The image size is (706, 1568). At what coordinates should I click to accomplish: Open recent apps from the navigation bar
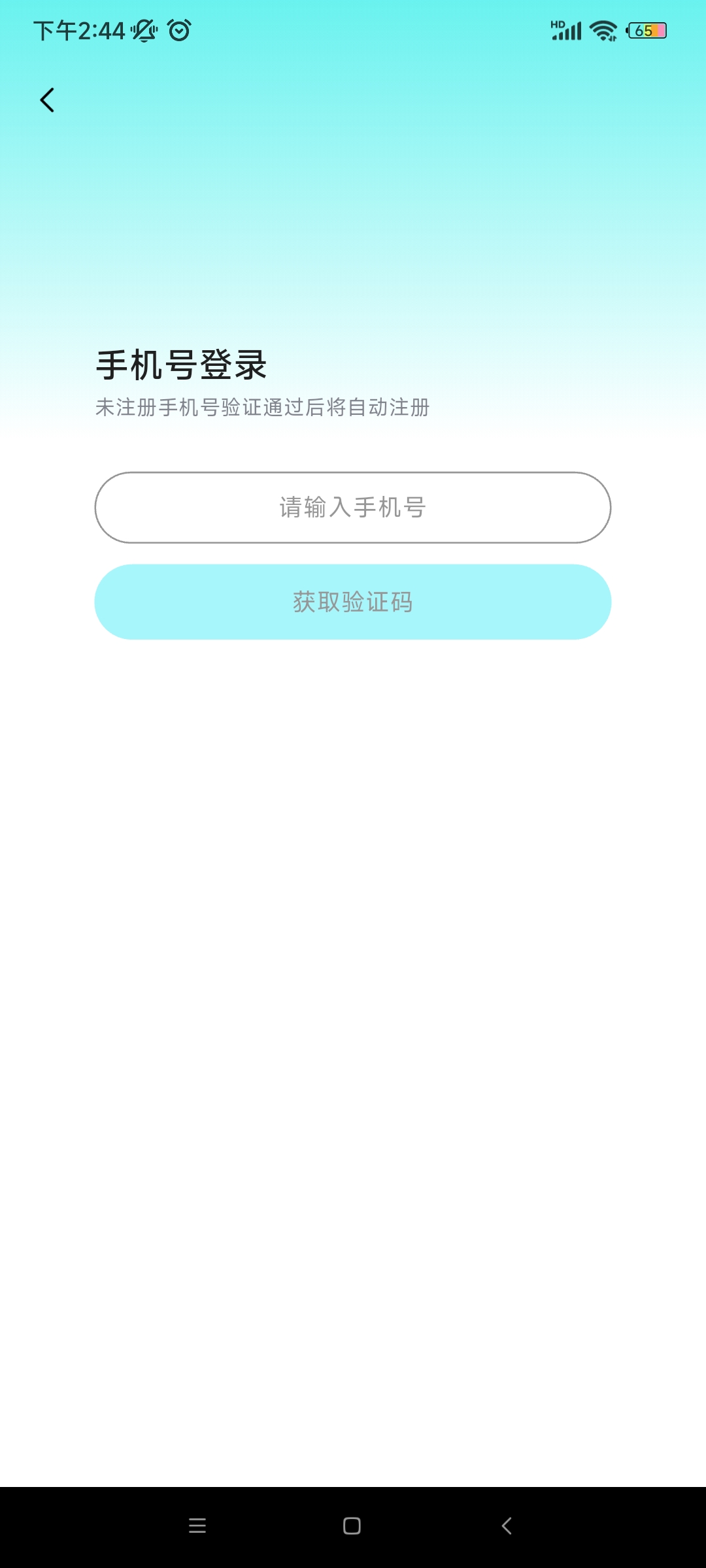197,1526
